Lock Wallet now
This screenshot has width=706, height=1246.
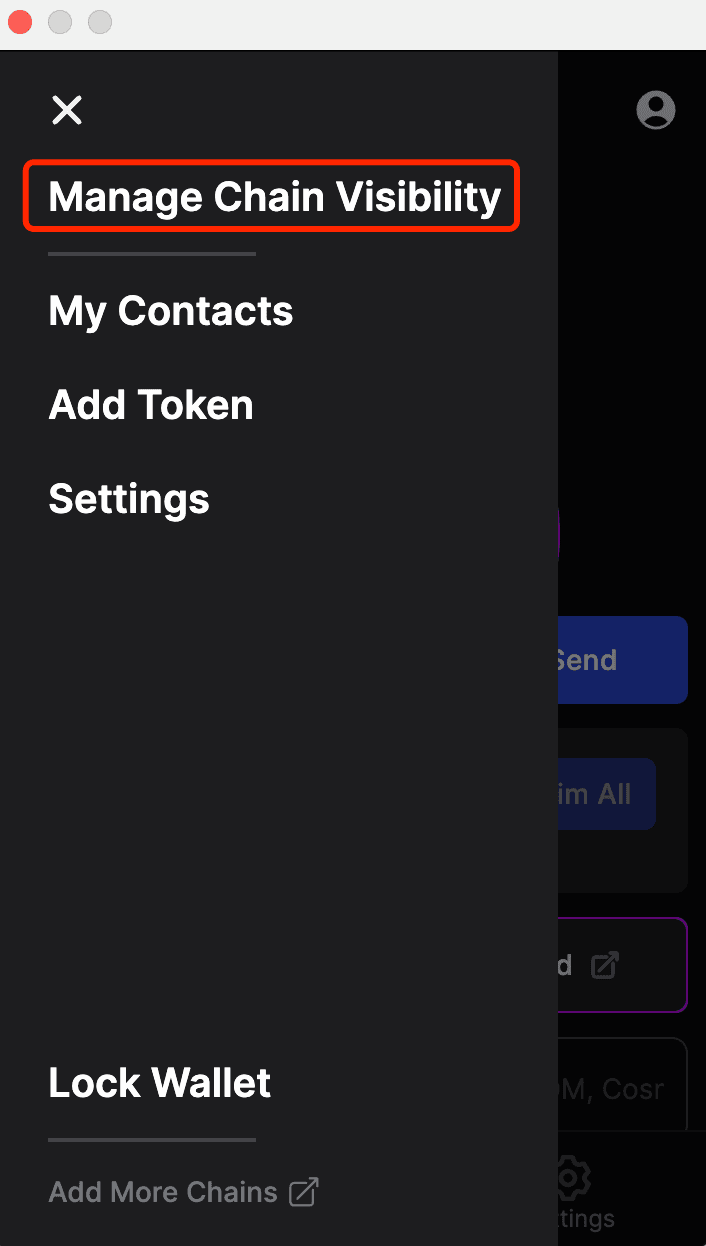click(x=160, y=1083)
